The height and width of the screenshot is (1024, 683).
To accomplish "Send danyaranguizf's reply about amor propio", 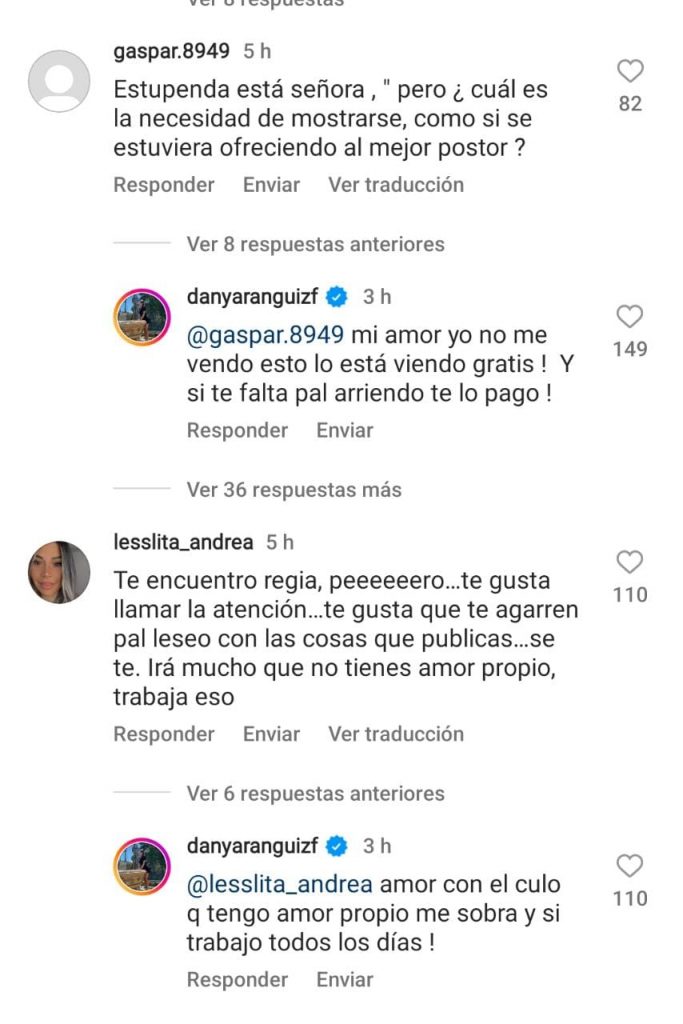I will pyautogui.click(x=344, y=980).
